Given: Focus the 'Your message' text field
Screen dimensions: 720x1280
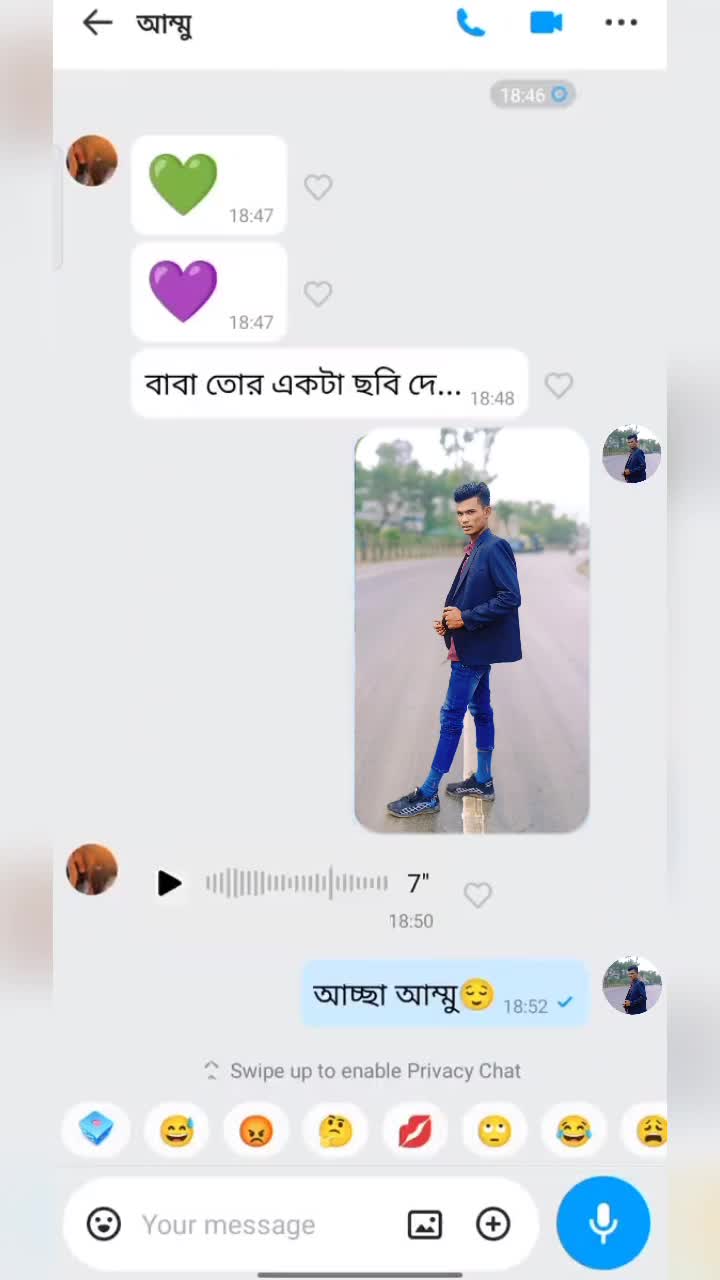Looking at the screenshot, I should 260,1224.
